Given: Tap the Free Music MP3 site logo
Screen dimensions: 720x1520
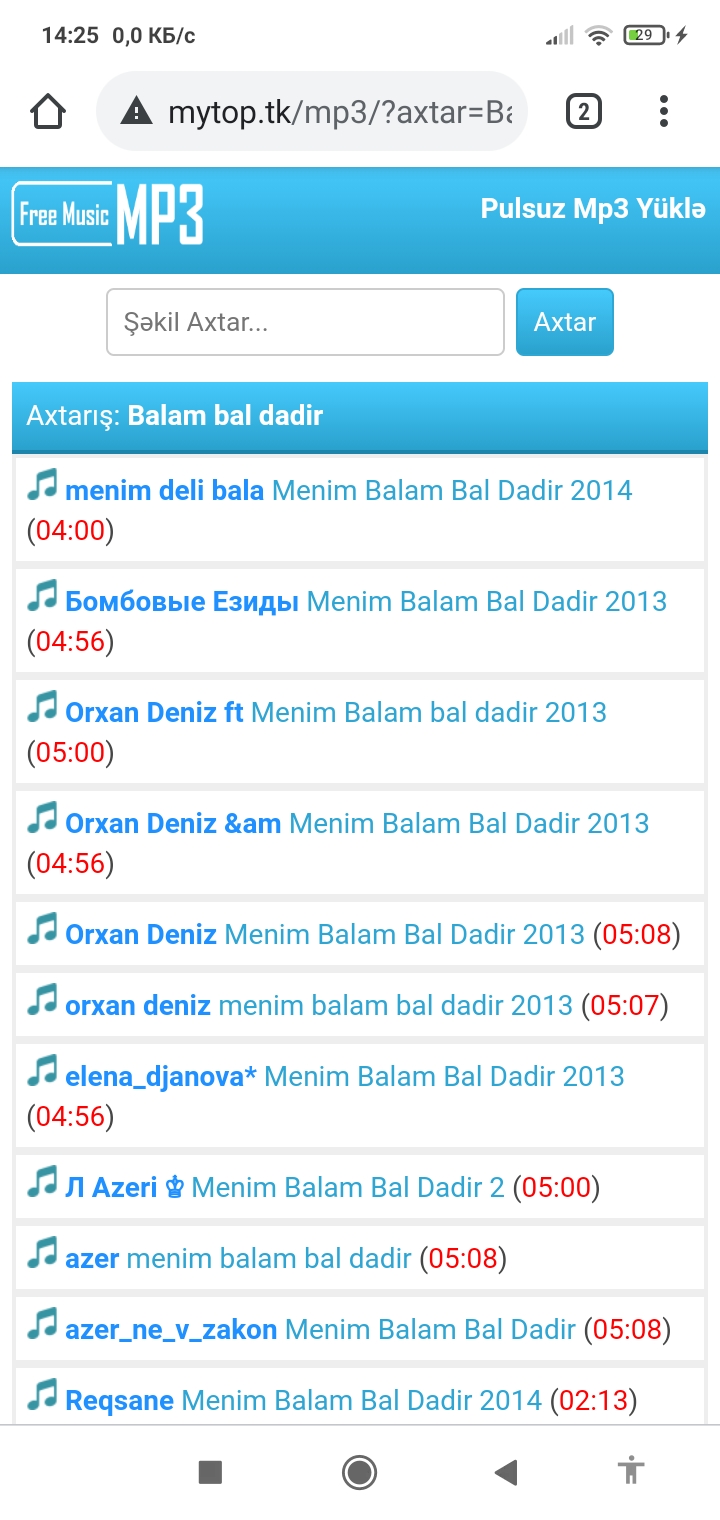Looking at the screenshot, I should [108, 214].
